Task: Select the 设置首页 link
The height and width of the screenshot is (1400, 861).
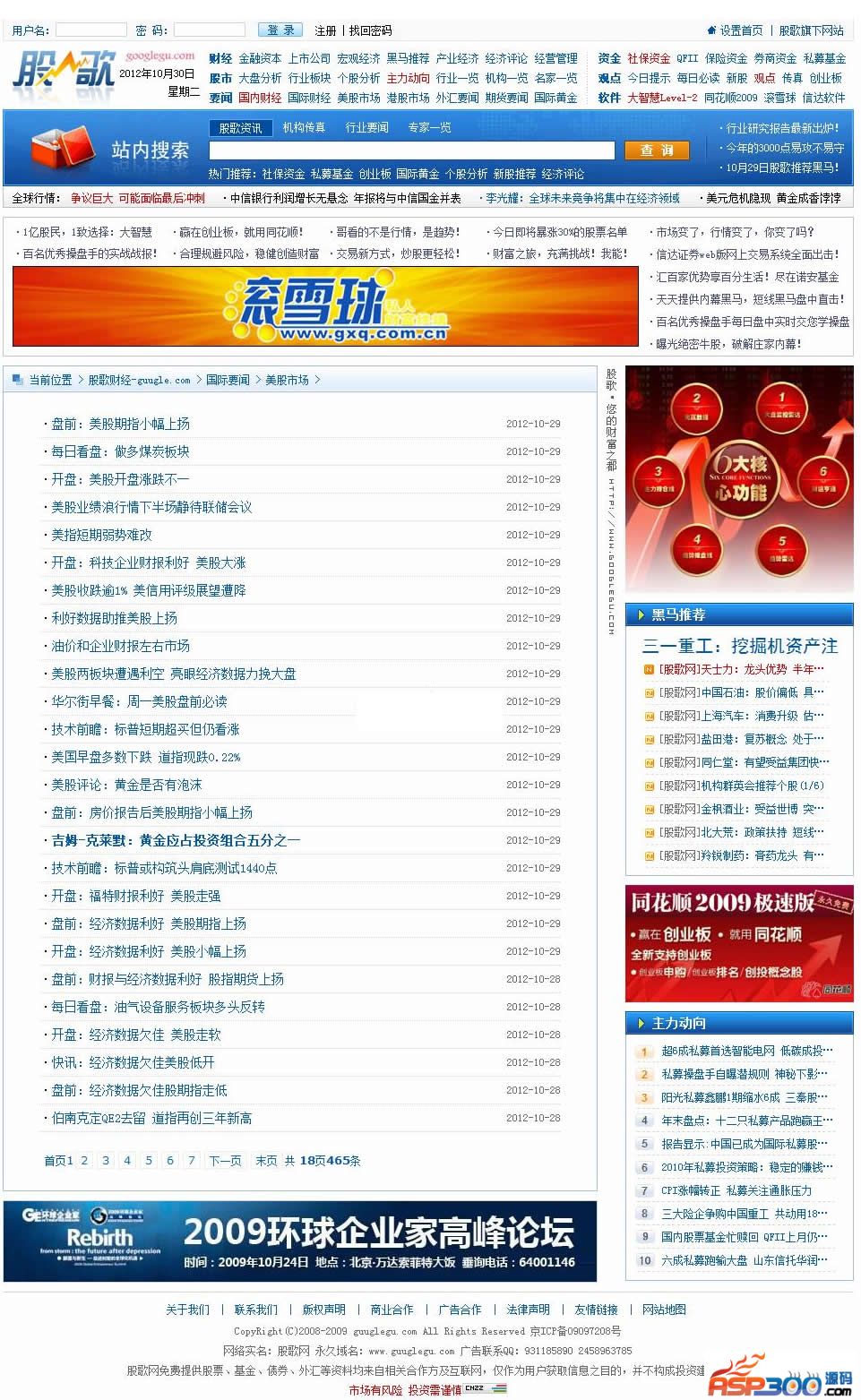Action: [741, 30]
